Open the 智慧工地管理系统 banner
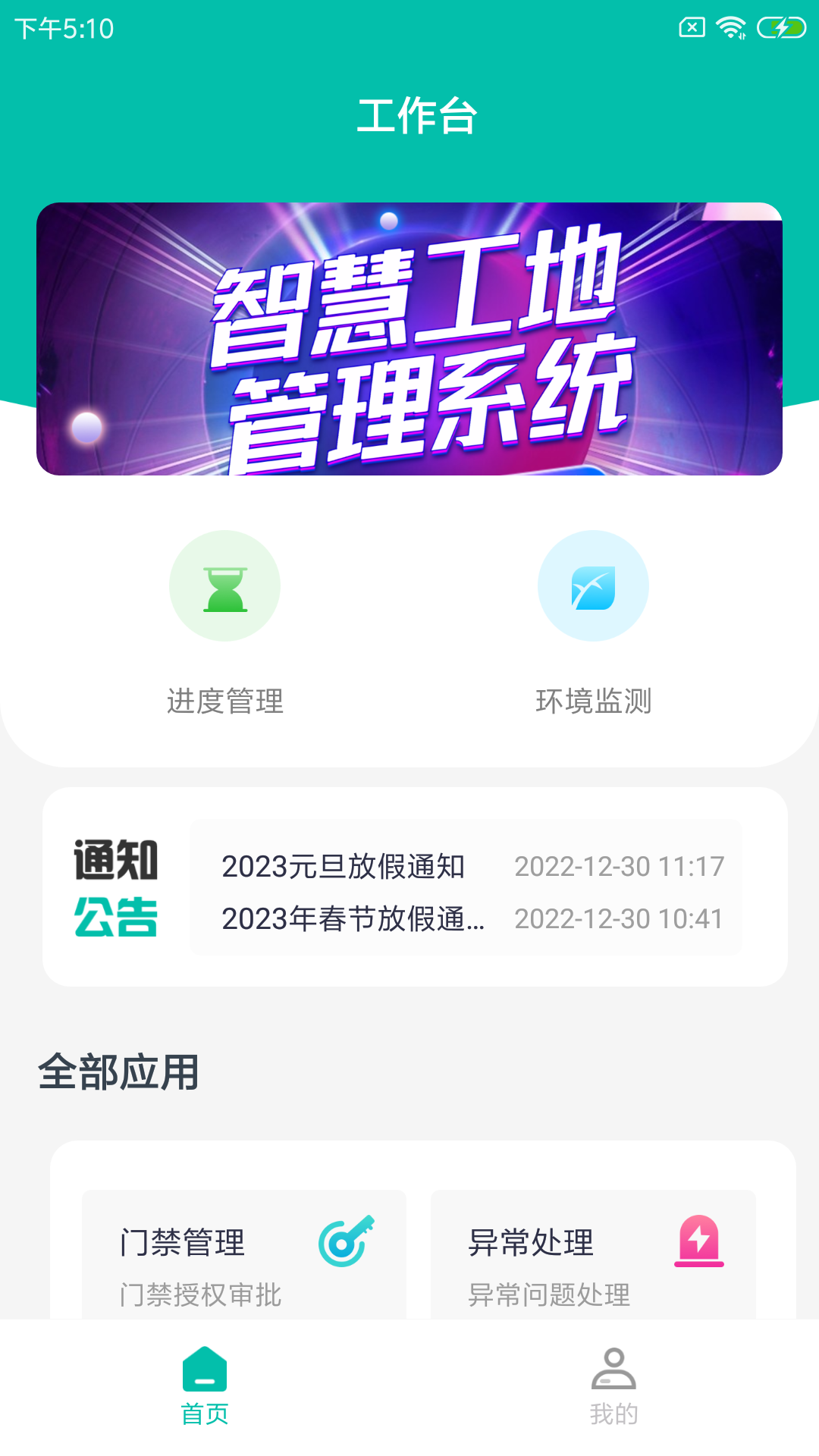 coord(409,339)
